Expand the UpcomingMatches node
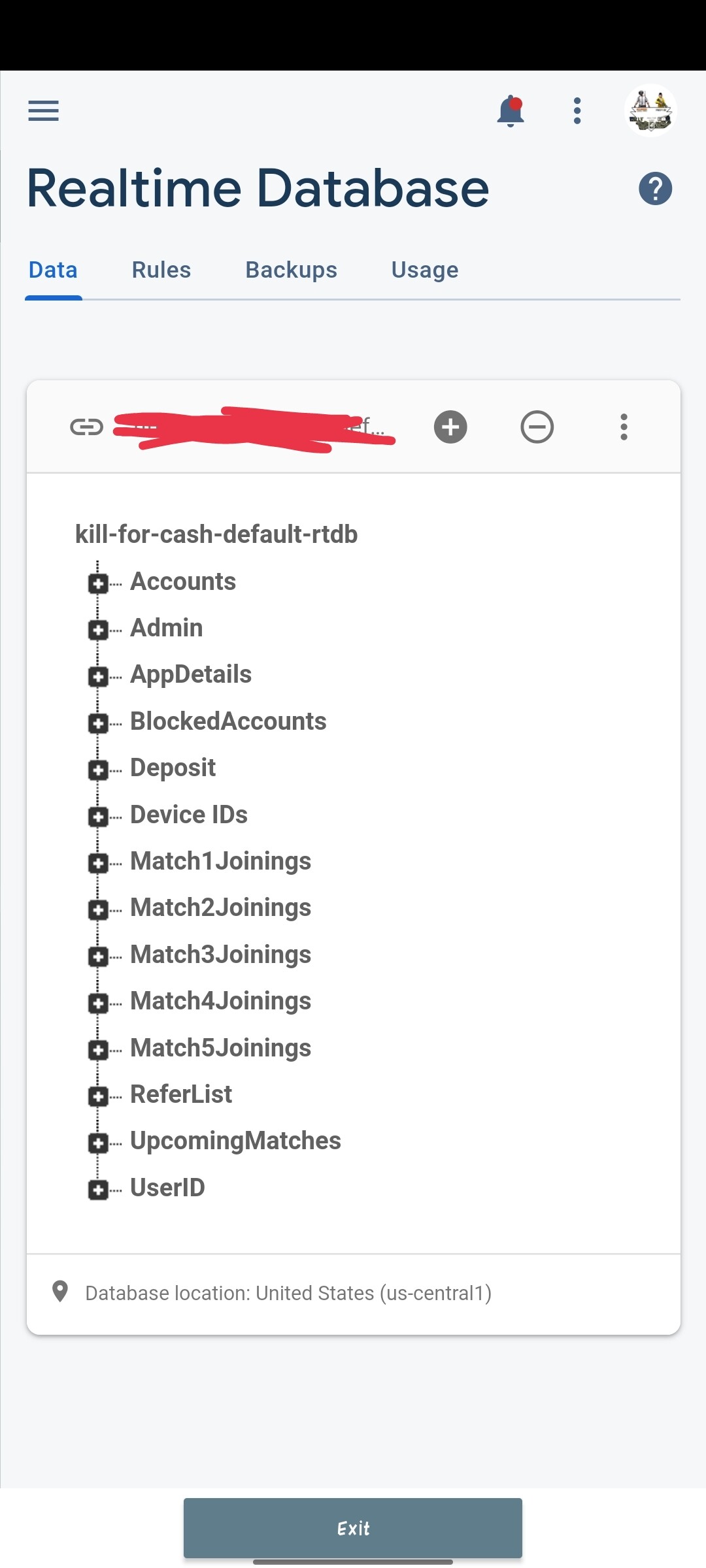Viewport: 706px width, 1568px height. pos(98,1143)
